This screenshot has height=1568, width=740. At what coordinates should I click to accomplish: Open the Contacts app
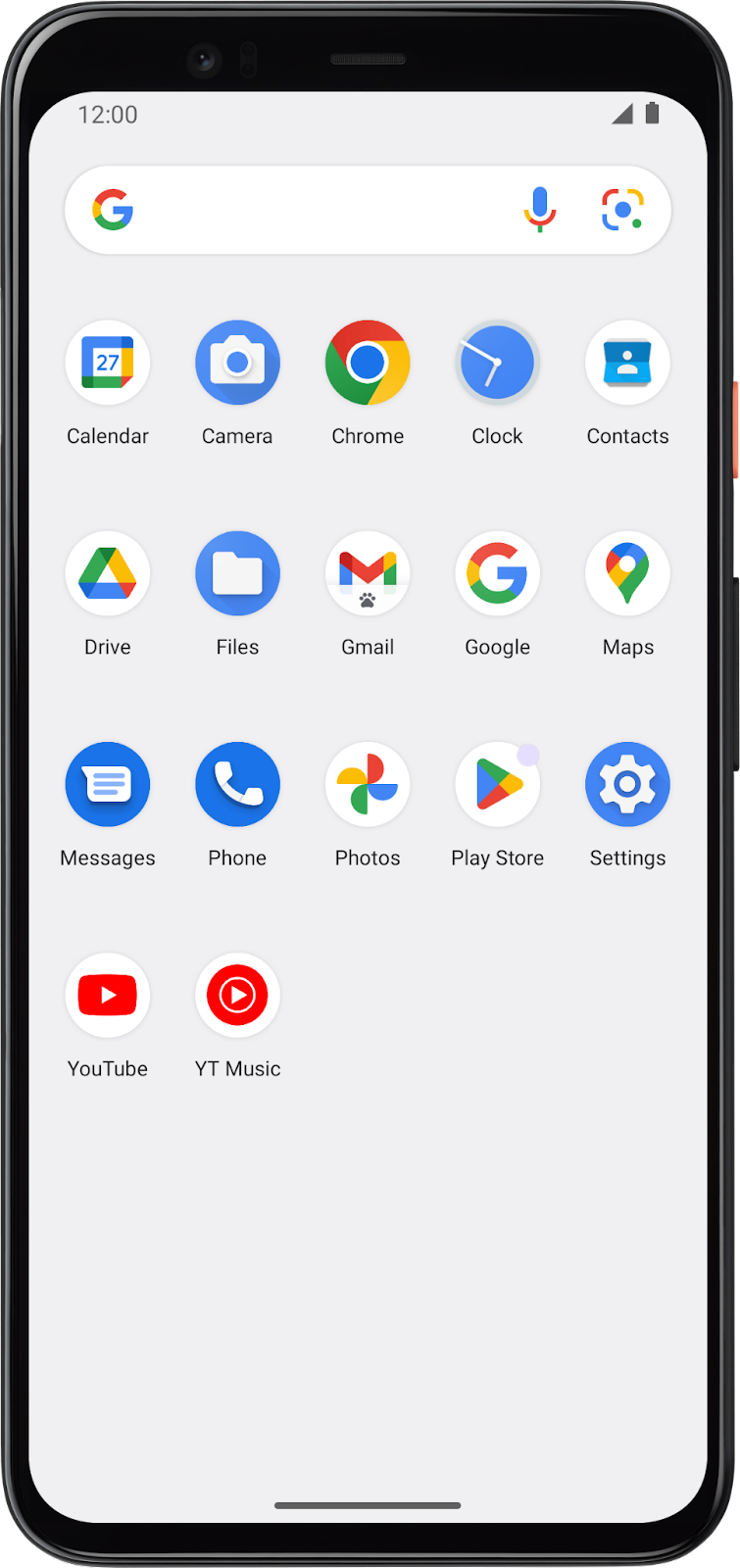[x=627, y=363]
